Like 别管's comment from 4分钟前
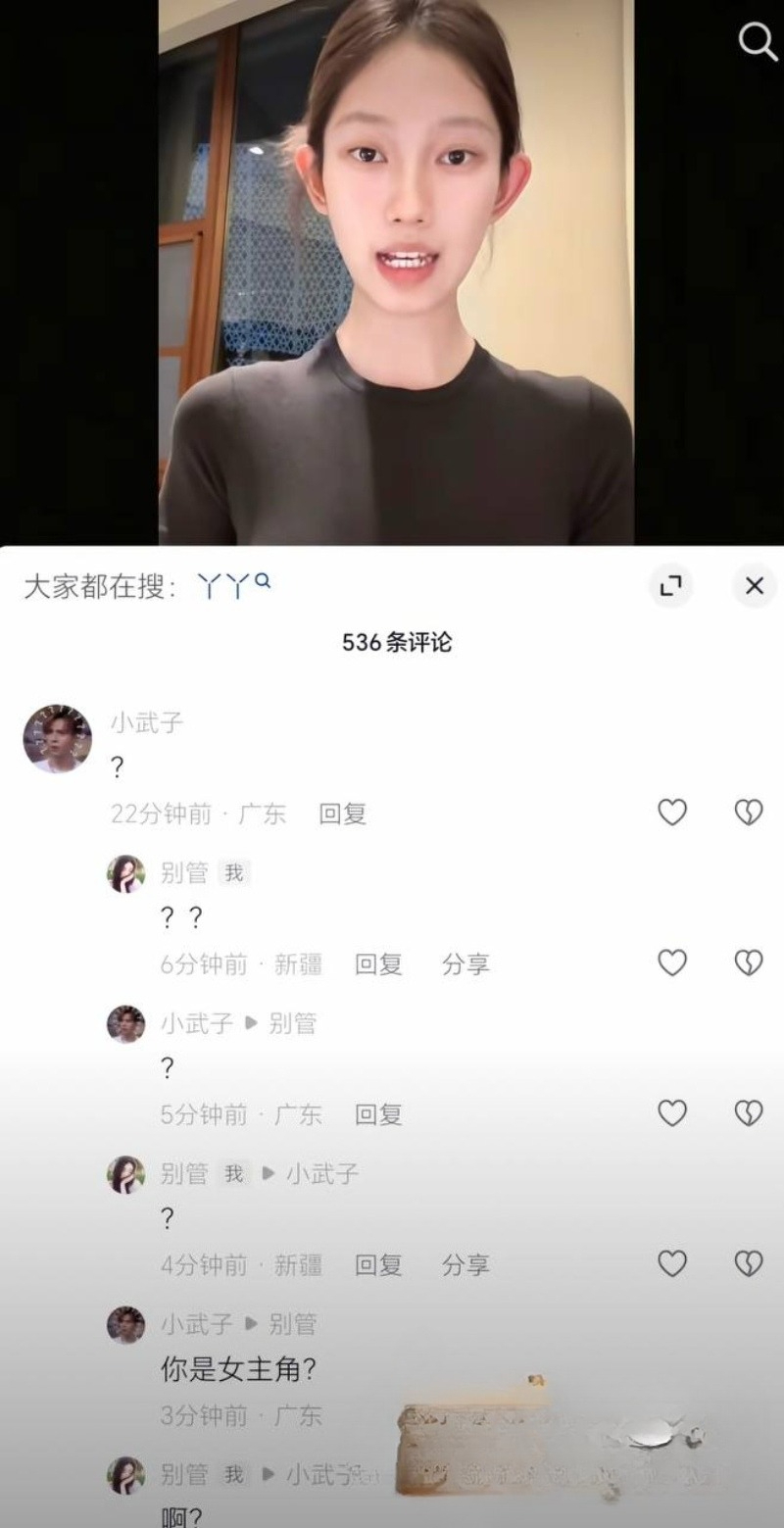Viewport: 784px width, 1528px height. click(671, 1264)
